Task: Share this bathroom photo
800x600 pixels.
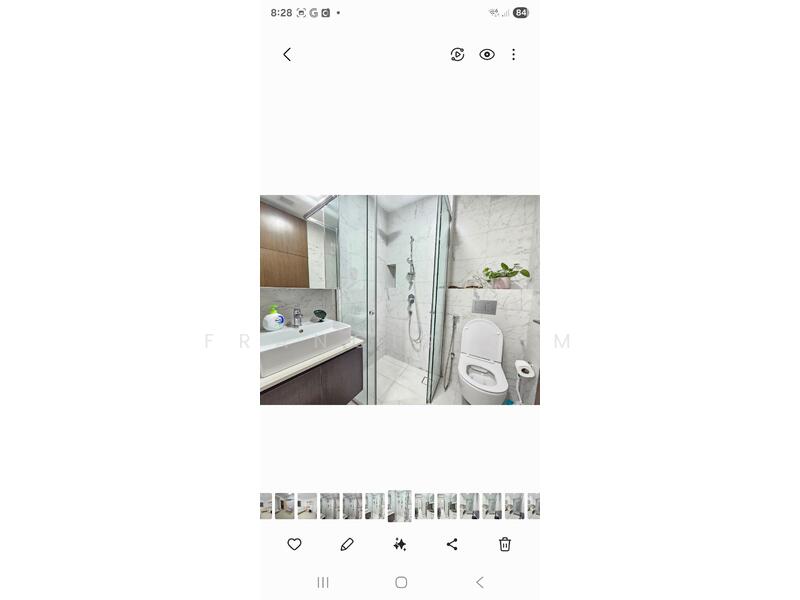Action: [452, 544]
